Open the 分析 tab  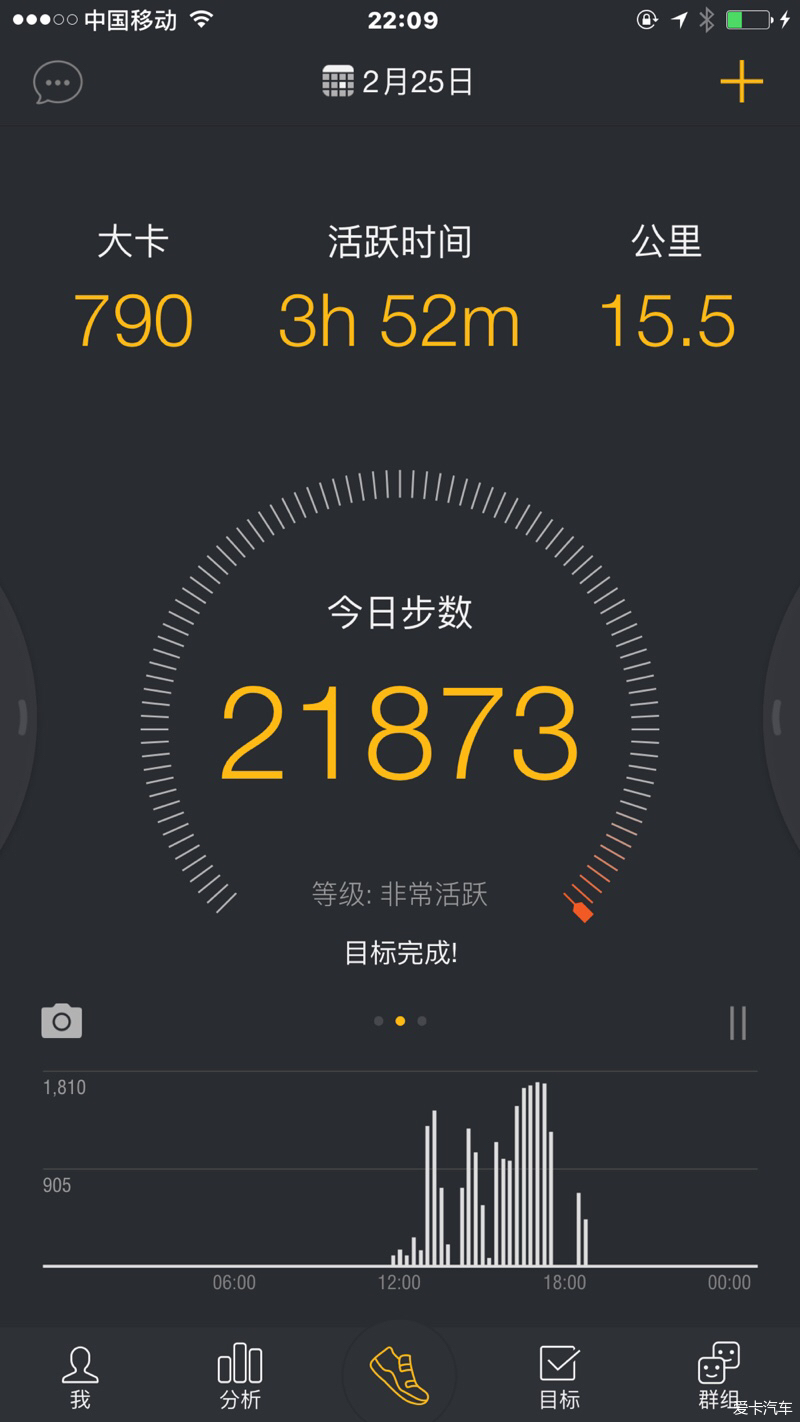(x=240, y=1377)
